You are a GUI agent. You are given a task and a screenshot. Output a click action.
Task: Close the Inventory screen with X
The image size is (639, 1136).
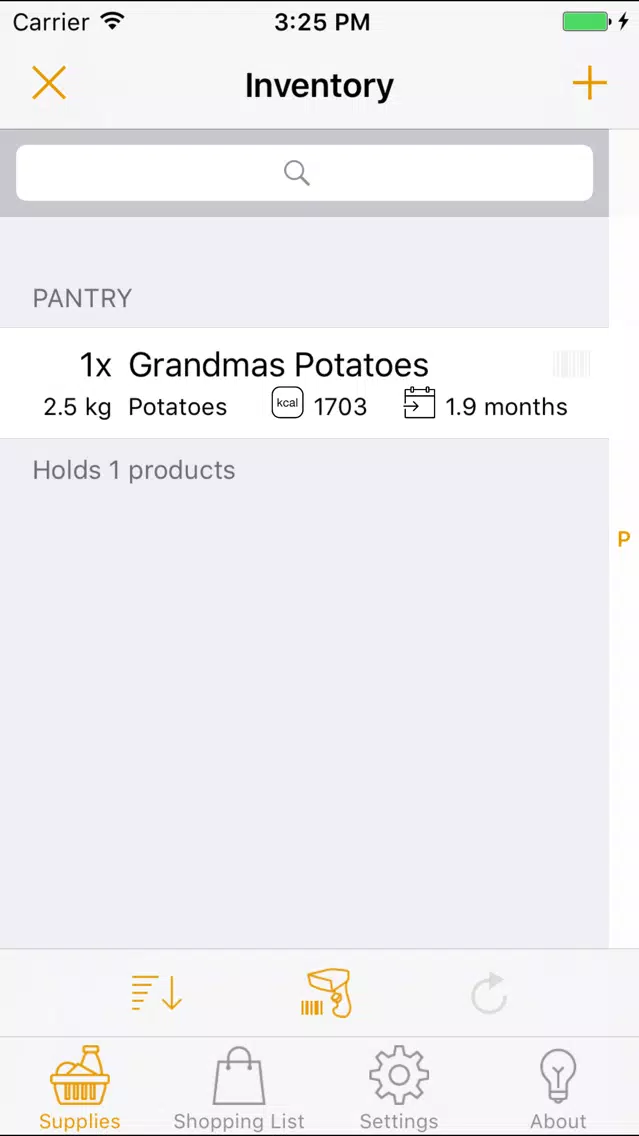(49, 83)
